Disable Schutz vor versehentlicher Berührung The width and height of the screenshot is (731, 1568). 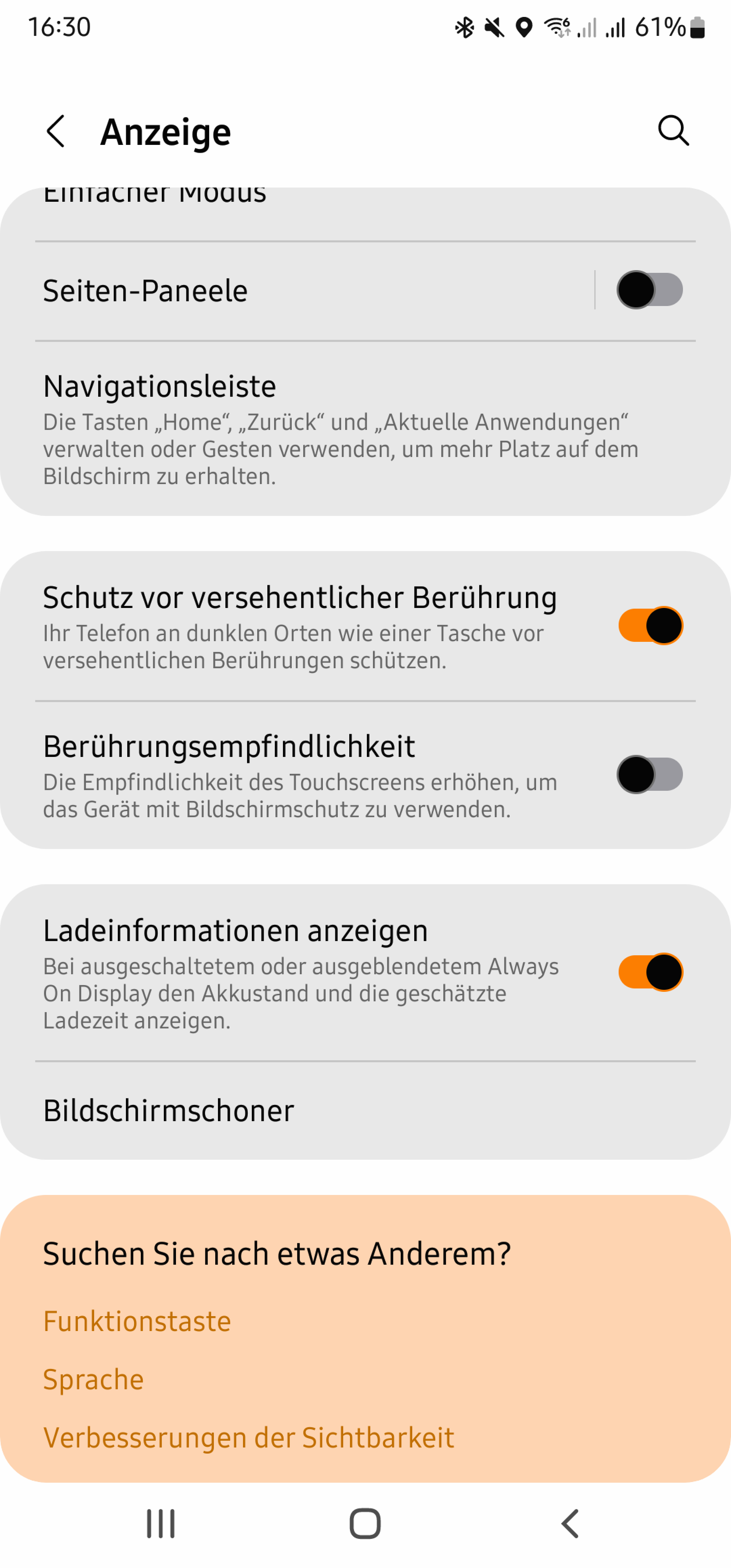pos(649,626)
